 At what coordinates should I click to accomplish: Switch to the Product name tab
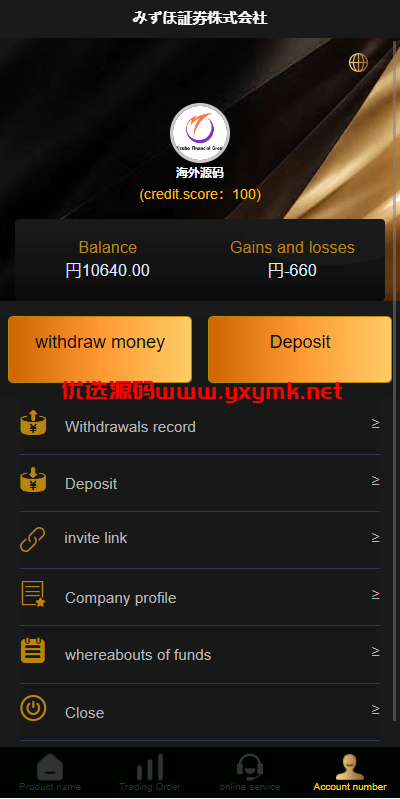pyautogui.click(x=50, y=773)
